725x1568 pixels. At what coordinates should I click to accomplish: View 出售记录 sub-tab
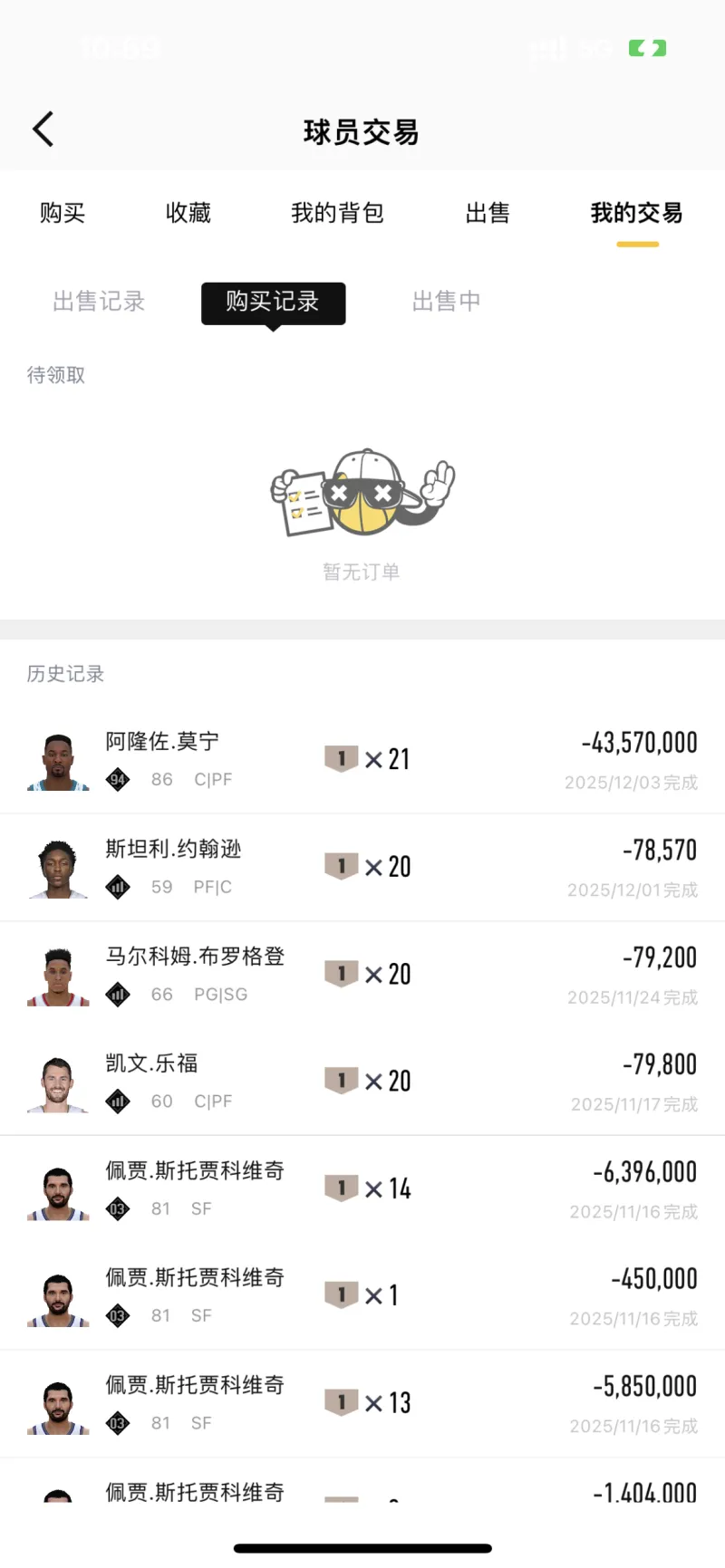coord(99,301)
